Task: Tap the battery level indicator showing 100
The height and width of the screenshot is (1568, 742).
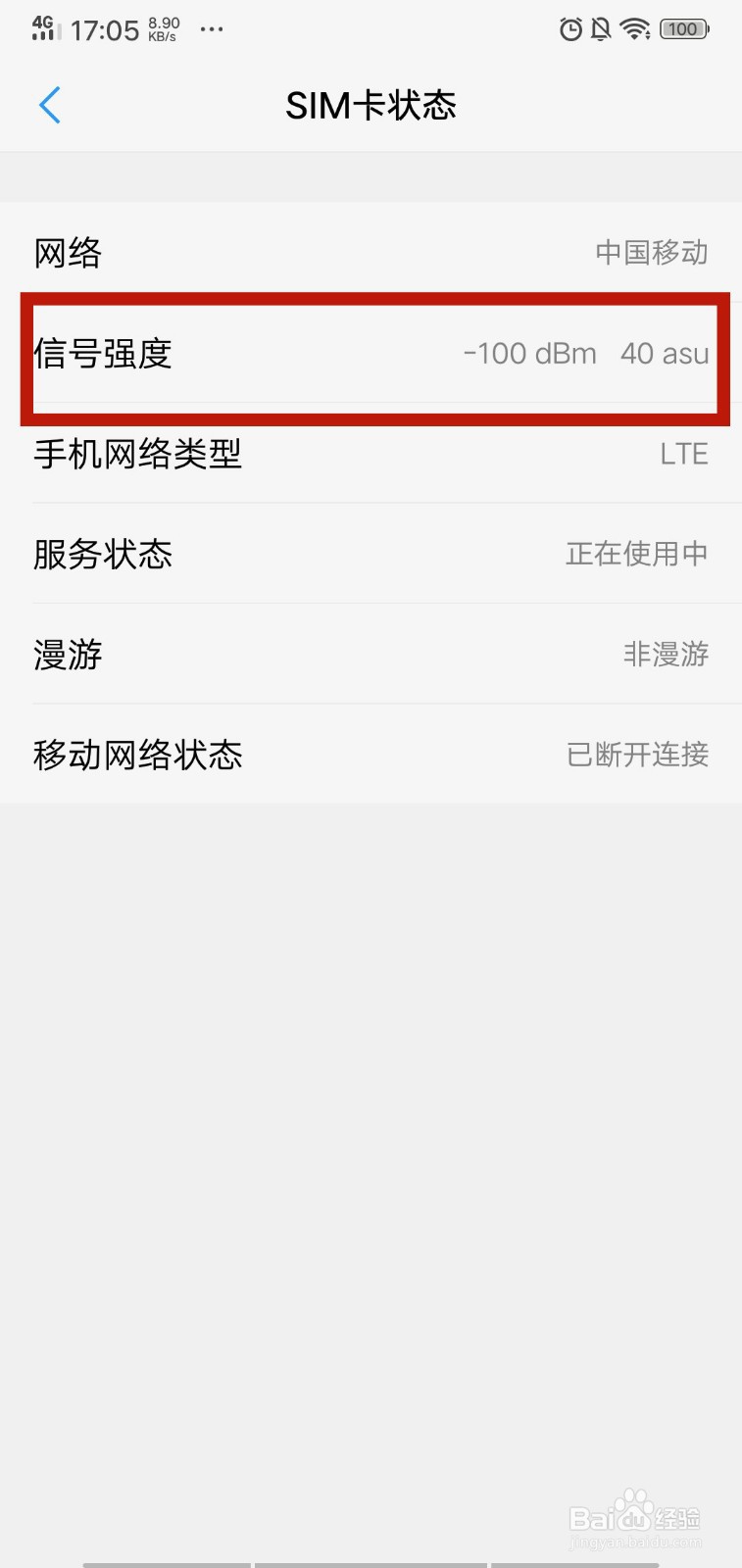Action: (683, 28)
